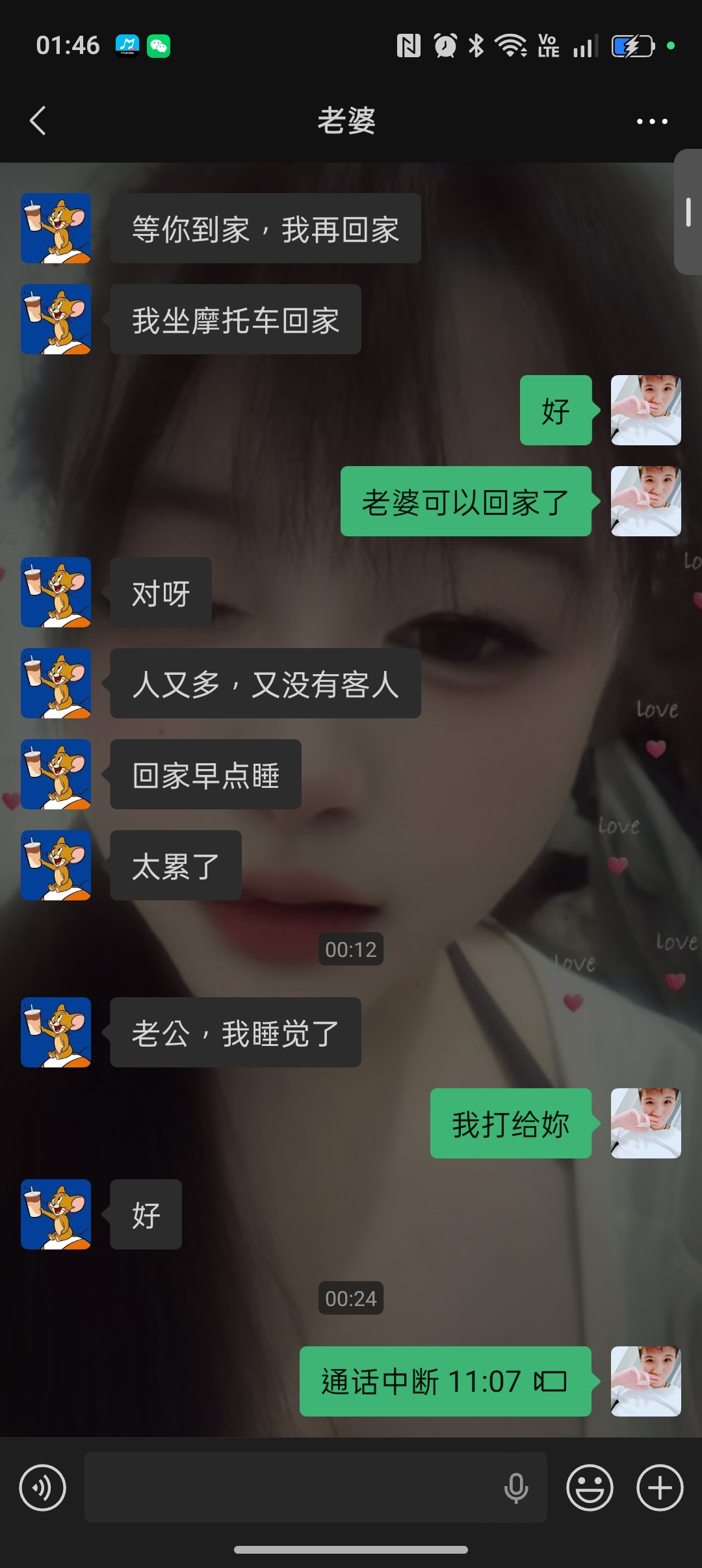Viewport: 702px width, 1568px height.
Task: Open the three-dot chat info menu
Action: 652,122
